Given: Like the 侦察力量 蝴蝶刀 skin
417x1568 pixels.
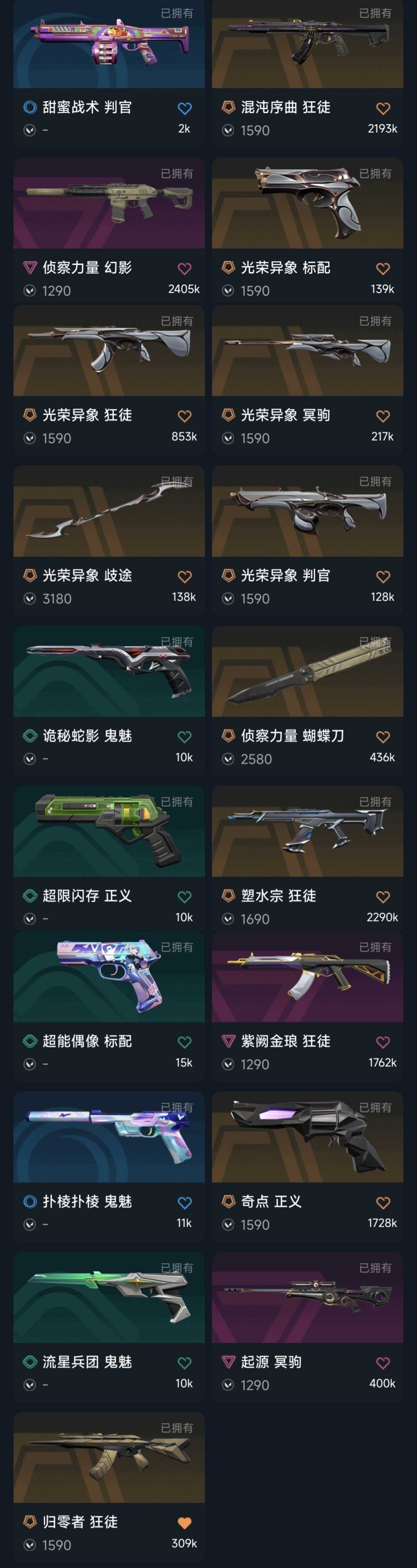Looking at the screenshot, I should pos(383,737).
